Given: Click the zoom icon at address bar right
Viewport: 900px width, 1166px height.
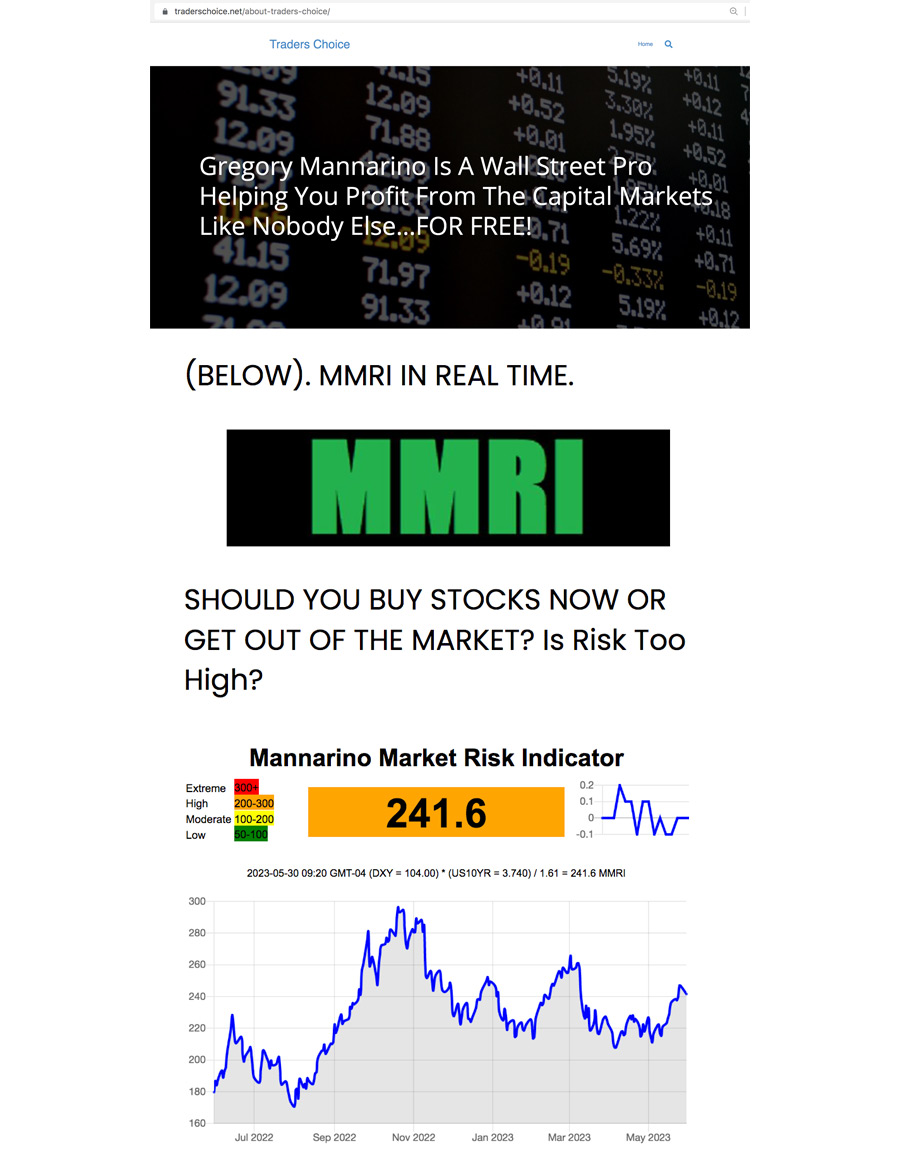Looking at the screenshot, I should coord(733,11).
